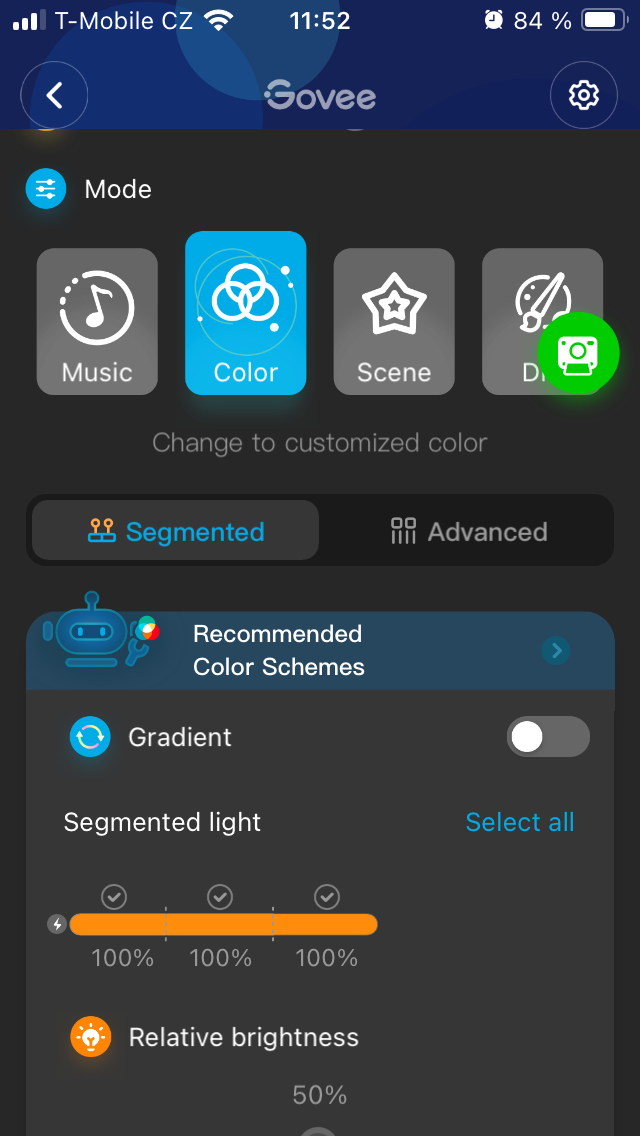Go back using the top-left arrow

pos(55,96)
